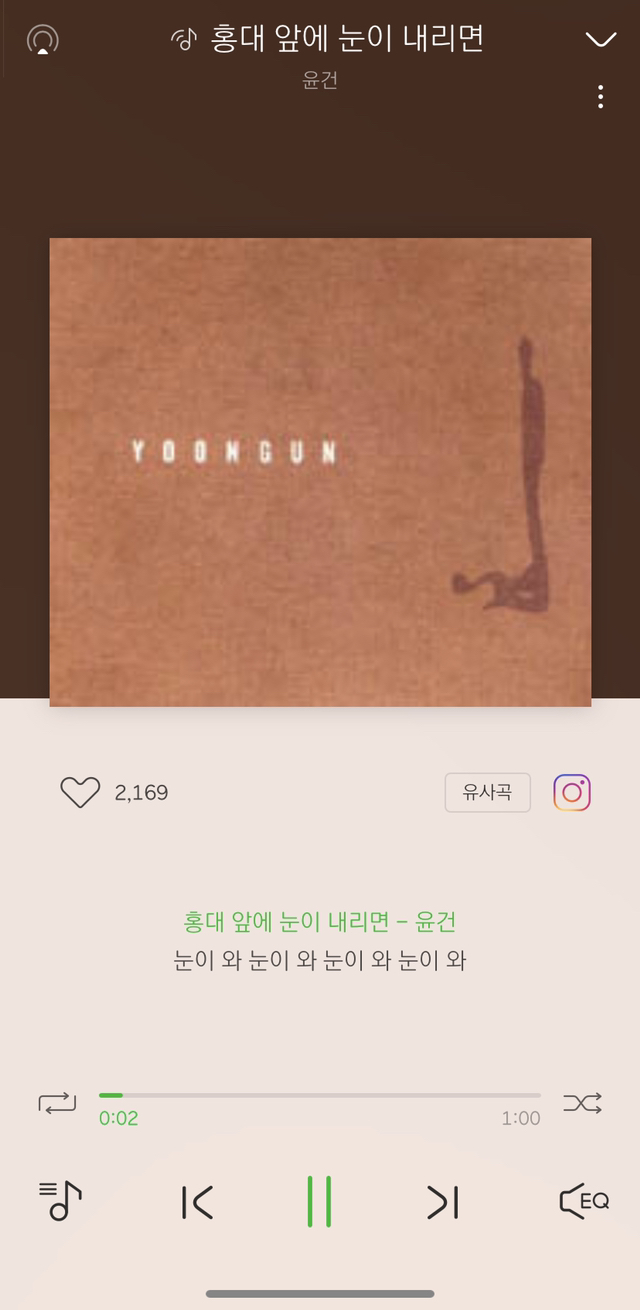Viewport: 640px width, 1310px height.
Task: Skip back to the previous track
Action: pyautogui.click(x=197, y=1201)
